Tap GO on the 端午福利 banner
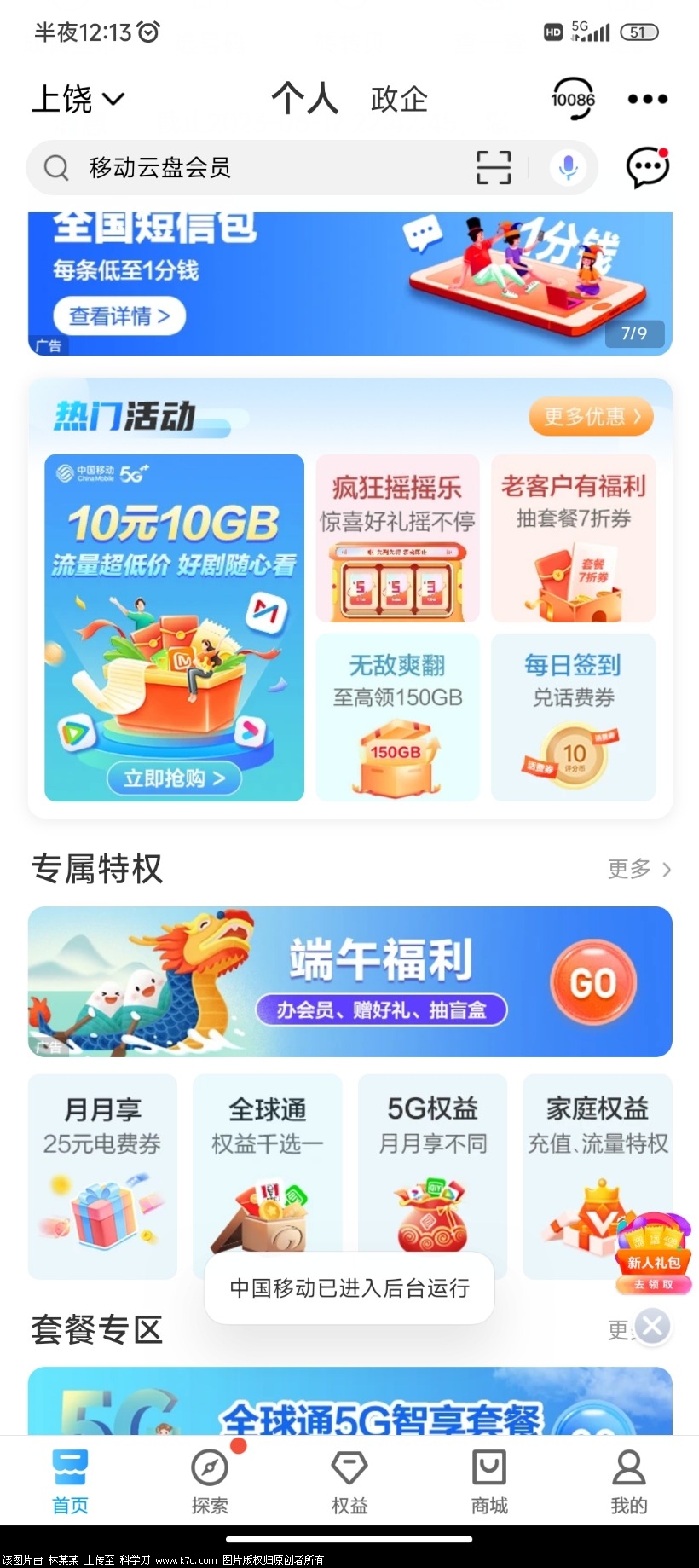The width and height of the screenshot is (699, 1568). (593, 982)
